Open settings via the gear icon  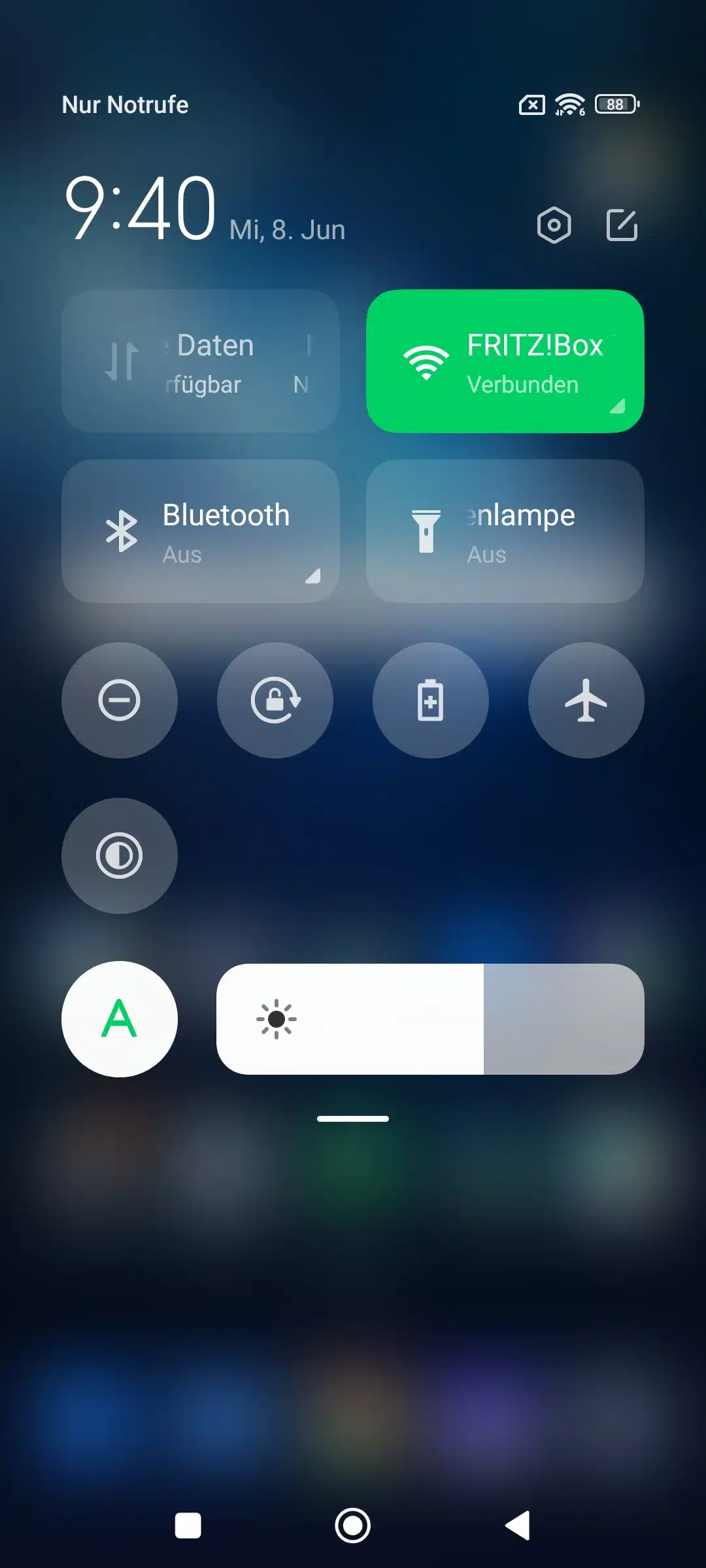click(x=554, y=225)
